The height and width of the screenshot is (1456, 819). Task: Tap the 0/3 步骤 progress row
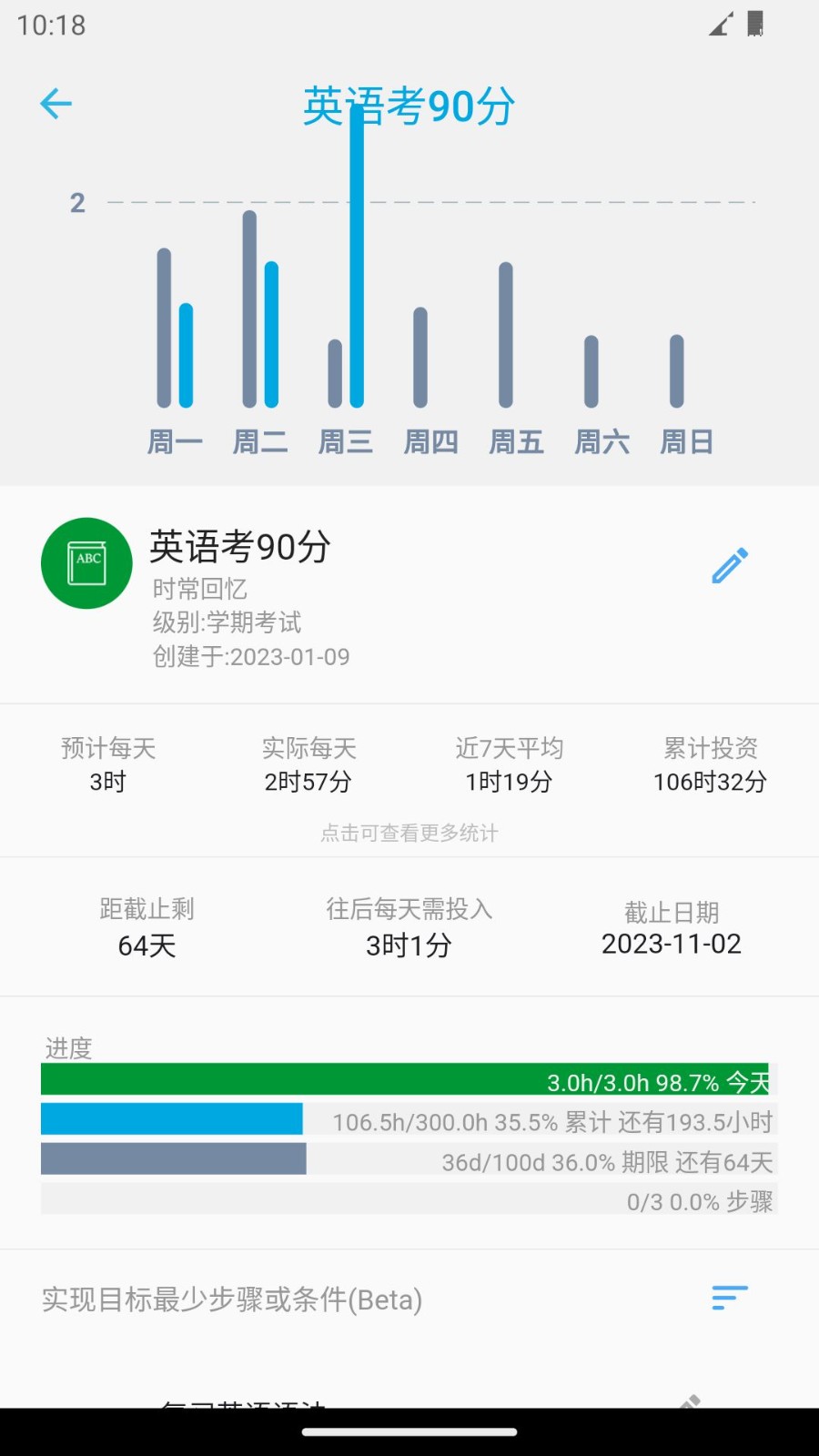[408, 1201]
